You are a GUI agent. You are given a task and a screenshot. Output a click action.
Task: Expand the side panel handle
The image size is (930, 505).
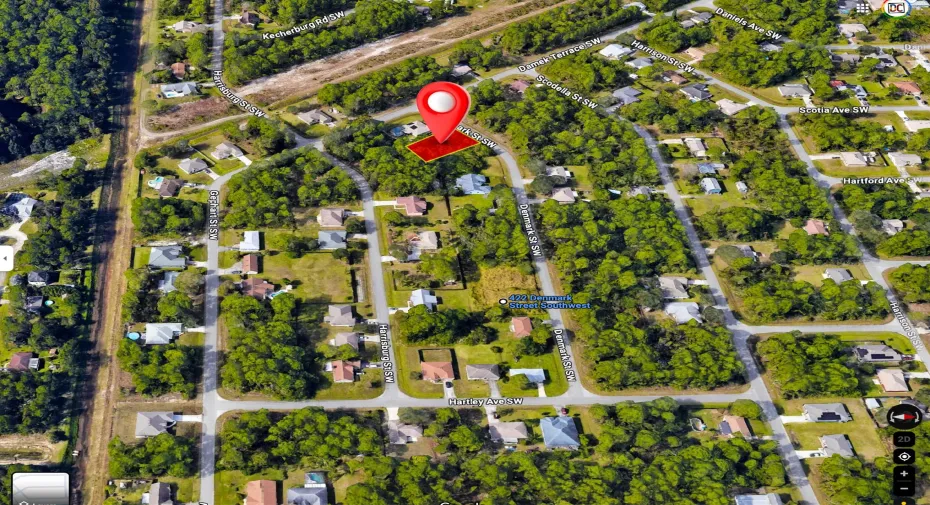(5, 258)
